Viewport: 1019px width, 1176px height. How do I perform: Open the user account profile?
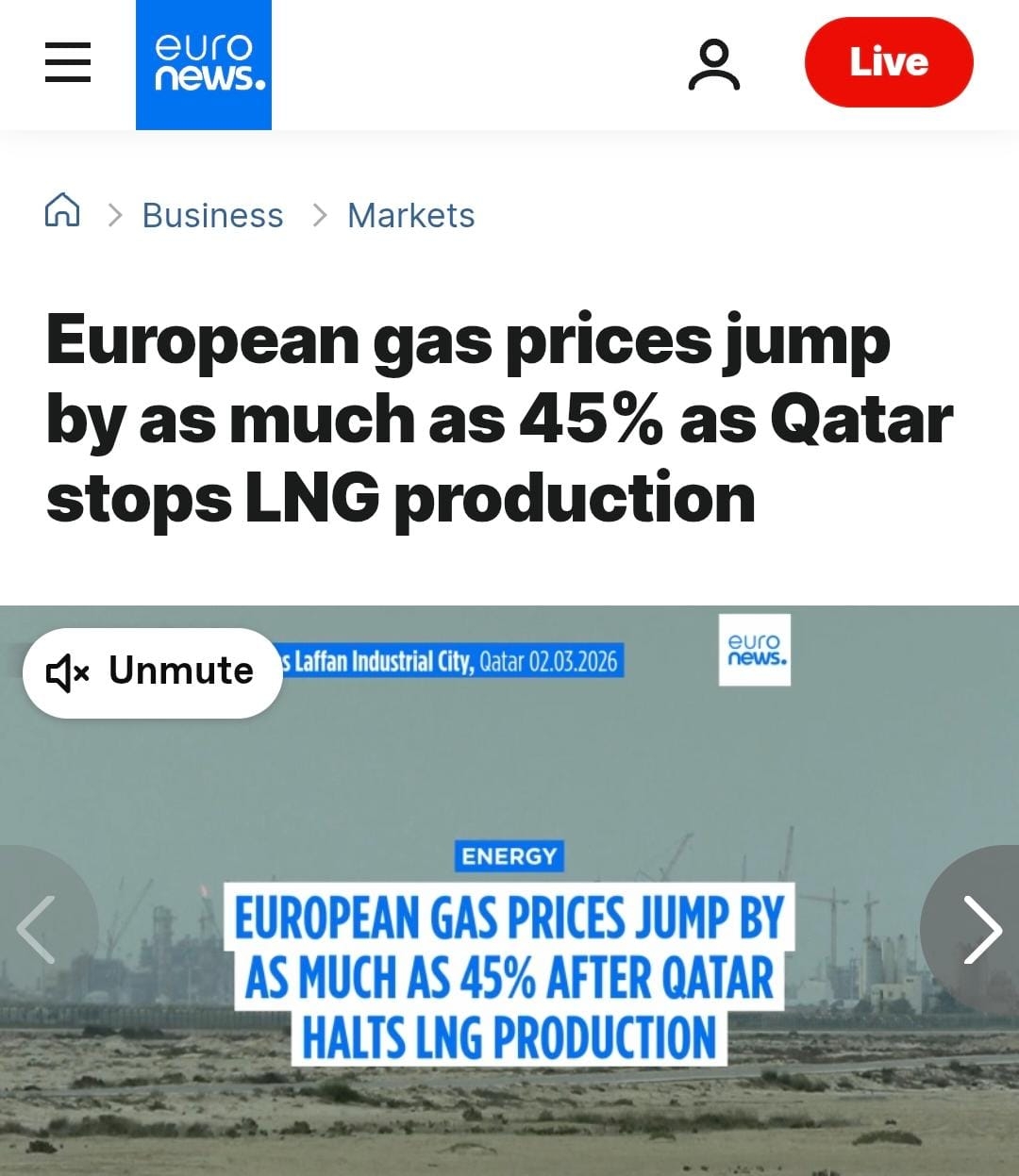point(714,64)
